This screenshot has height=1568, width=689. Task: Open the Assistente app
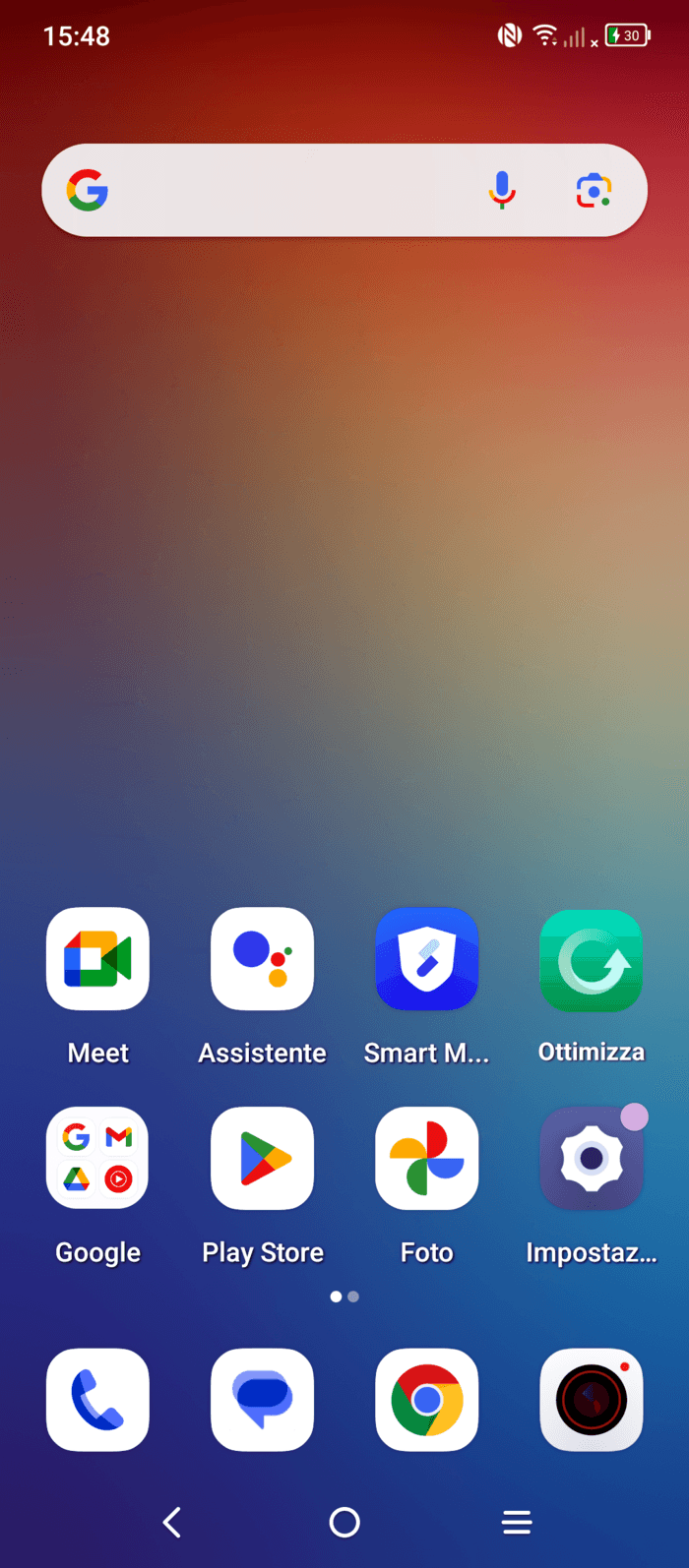click(x=262, y=959)
